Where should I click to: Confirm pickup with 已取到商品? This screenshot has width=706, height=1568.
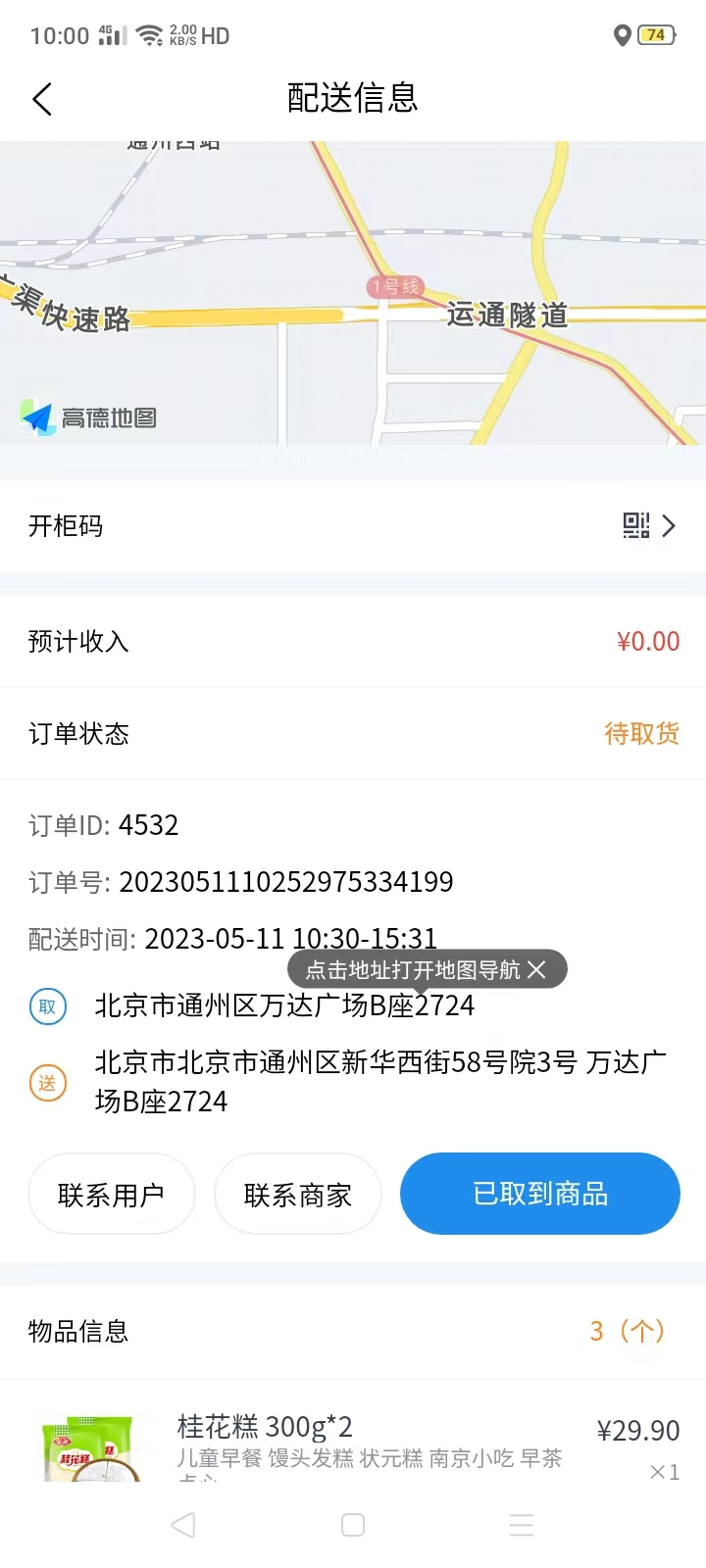(539, 1194)
